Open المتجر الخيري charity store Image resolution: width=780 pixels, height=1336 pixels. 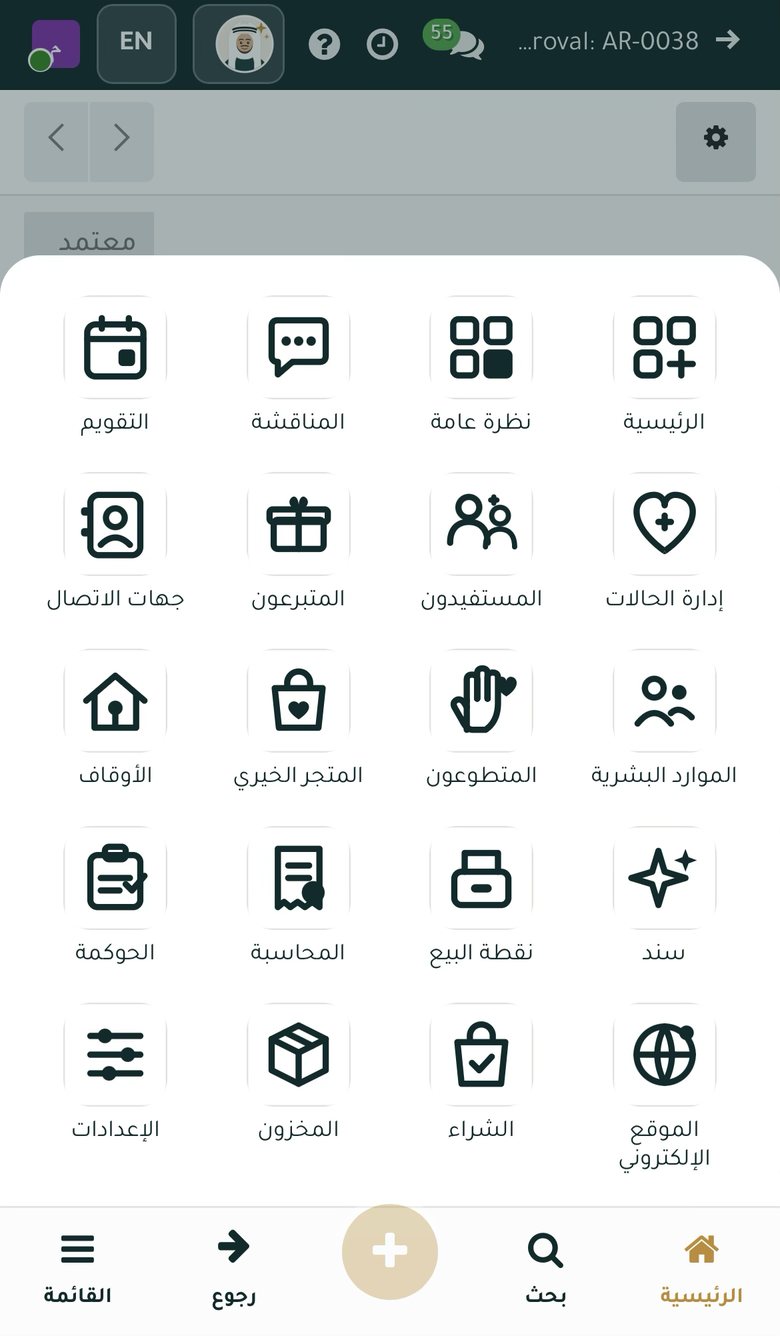(x=298, y=720)
